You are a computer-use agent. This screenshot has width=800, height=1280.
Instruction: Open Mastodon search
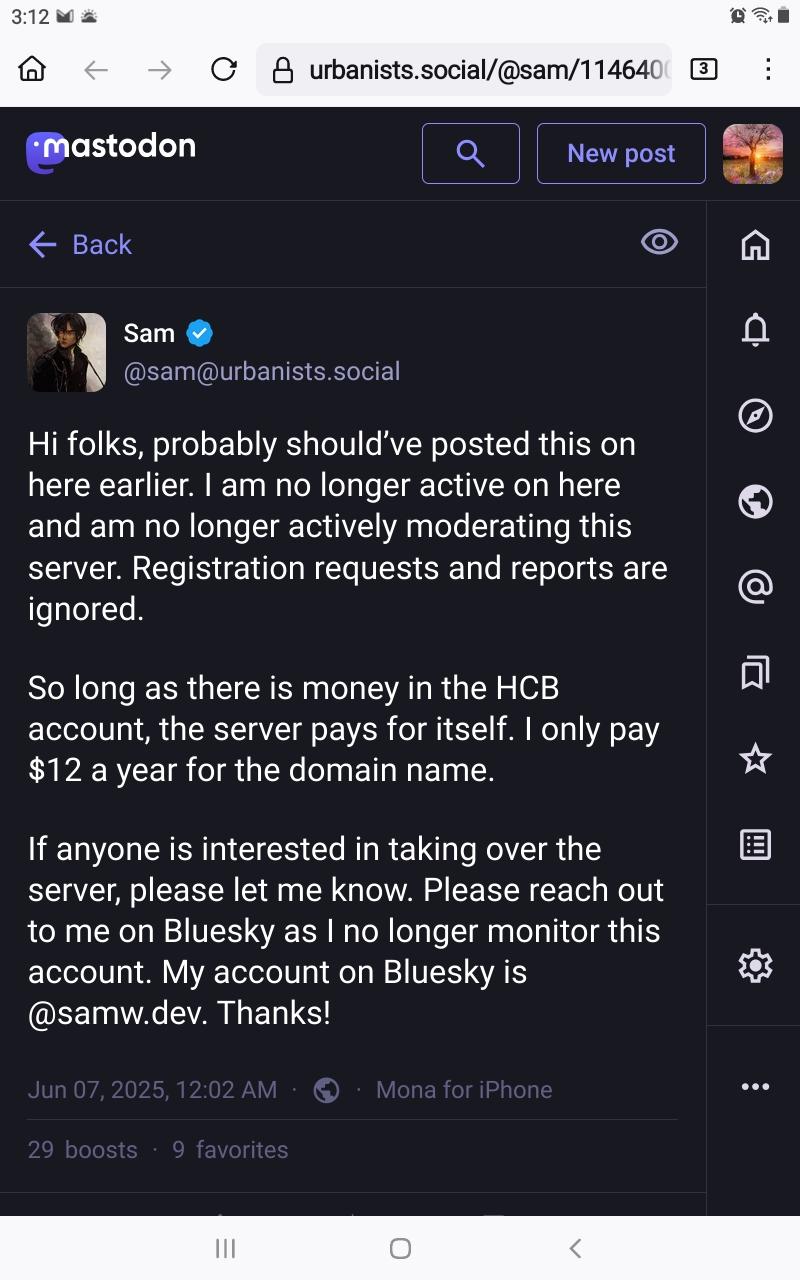470,153
